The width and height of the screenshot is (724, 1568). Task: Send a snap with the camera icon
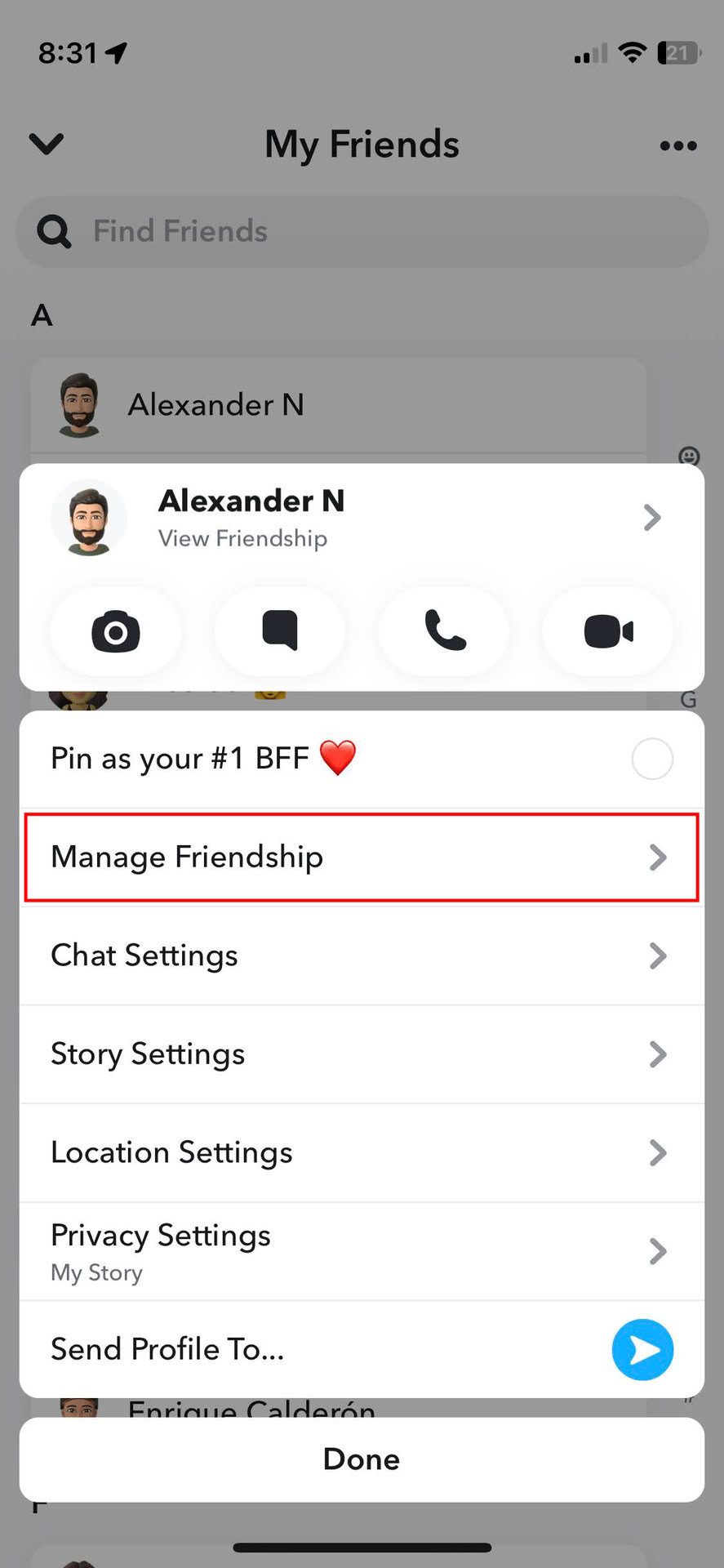(x=116, y=631)
